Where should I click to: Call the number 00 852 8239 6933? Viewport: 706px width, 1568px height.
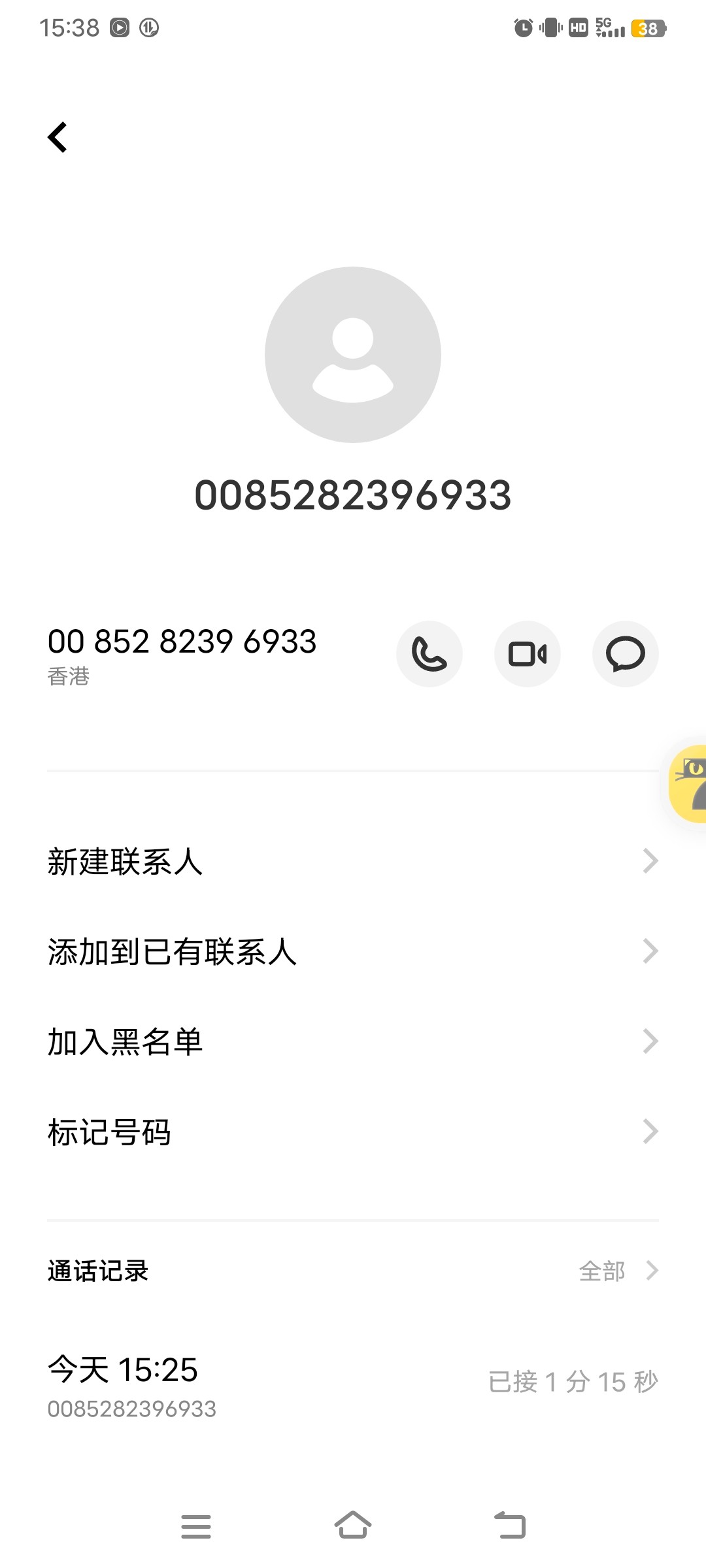pyautogui.click(x=429, y=654)
